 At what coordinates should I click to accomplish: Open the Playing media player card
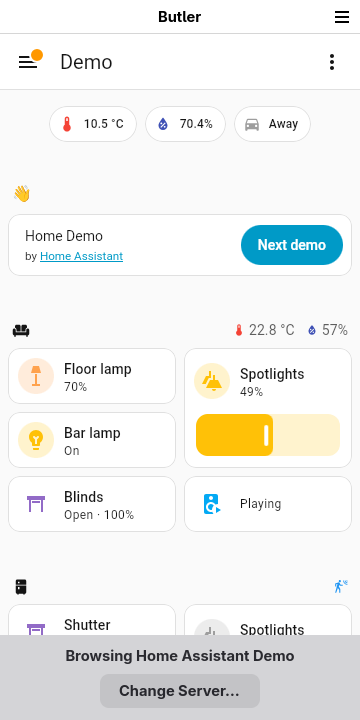tap(268, 504)
